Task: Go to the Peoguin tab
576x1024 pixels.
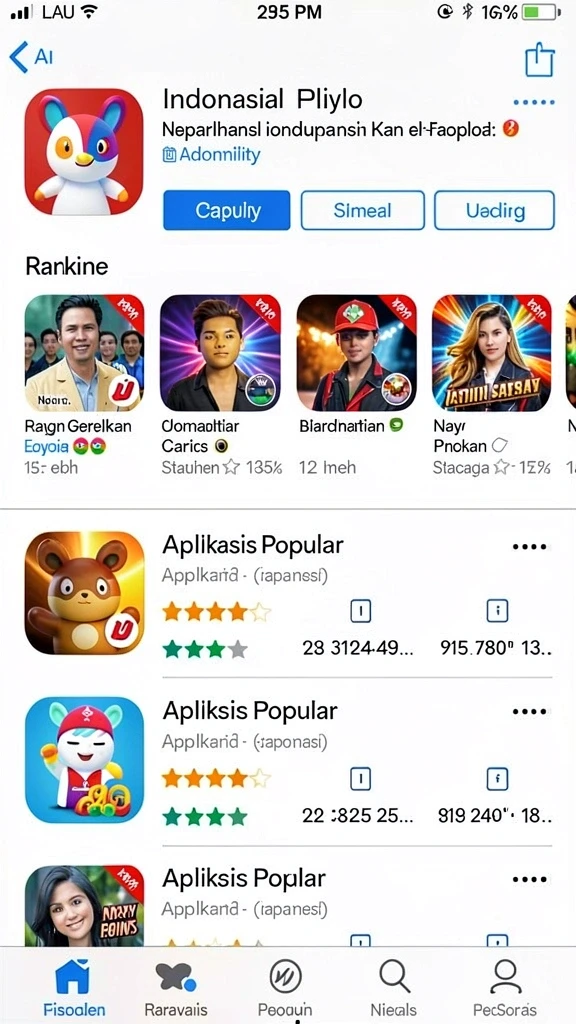Action: point(285,987)
